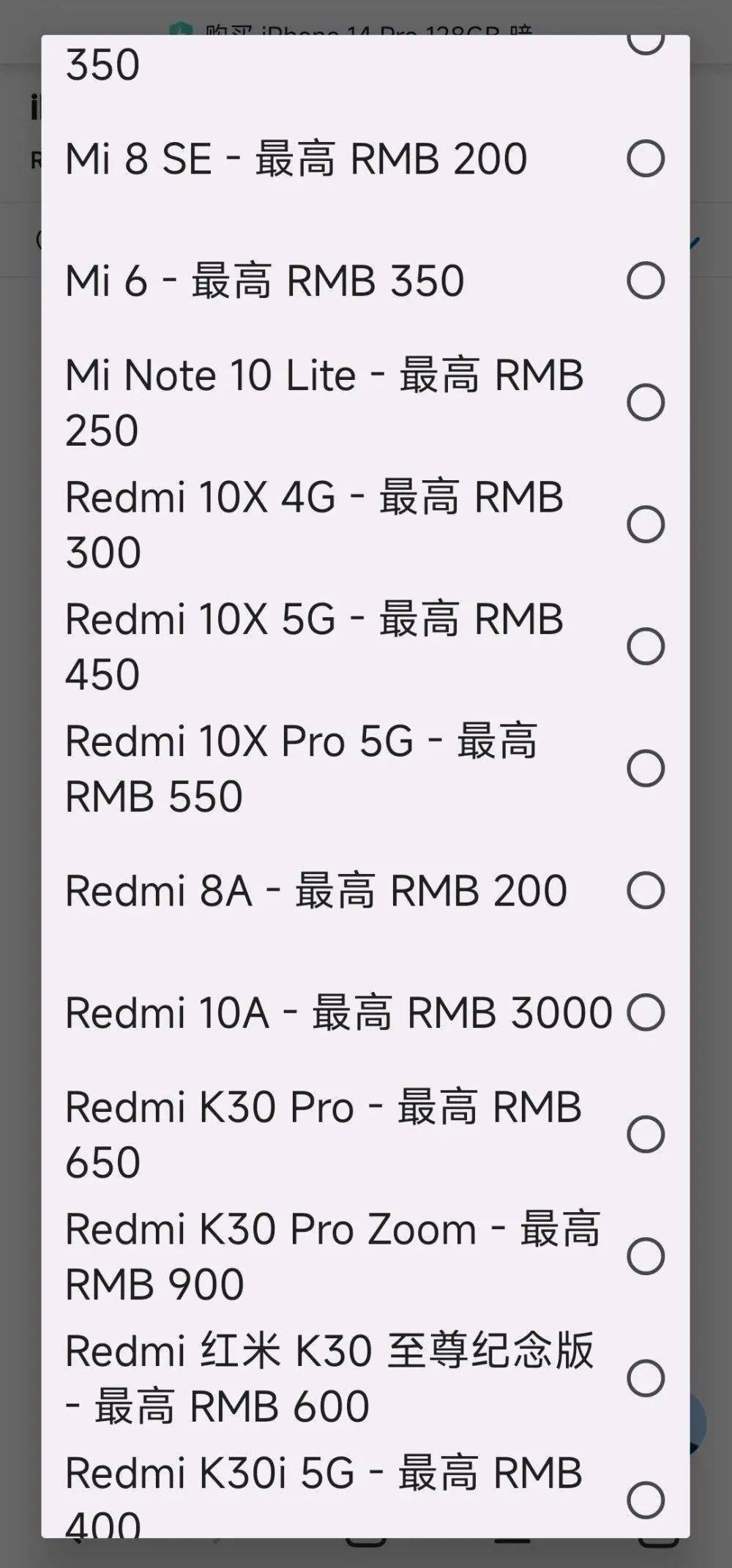Select Redmi 8A trade-in option
Screen dimensions: 732x1568
tap(645, 890)
